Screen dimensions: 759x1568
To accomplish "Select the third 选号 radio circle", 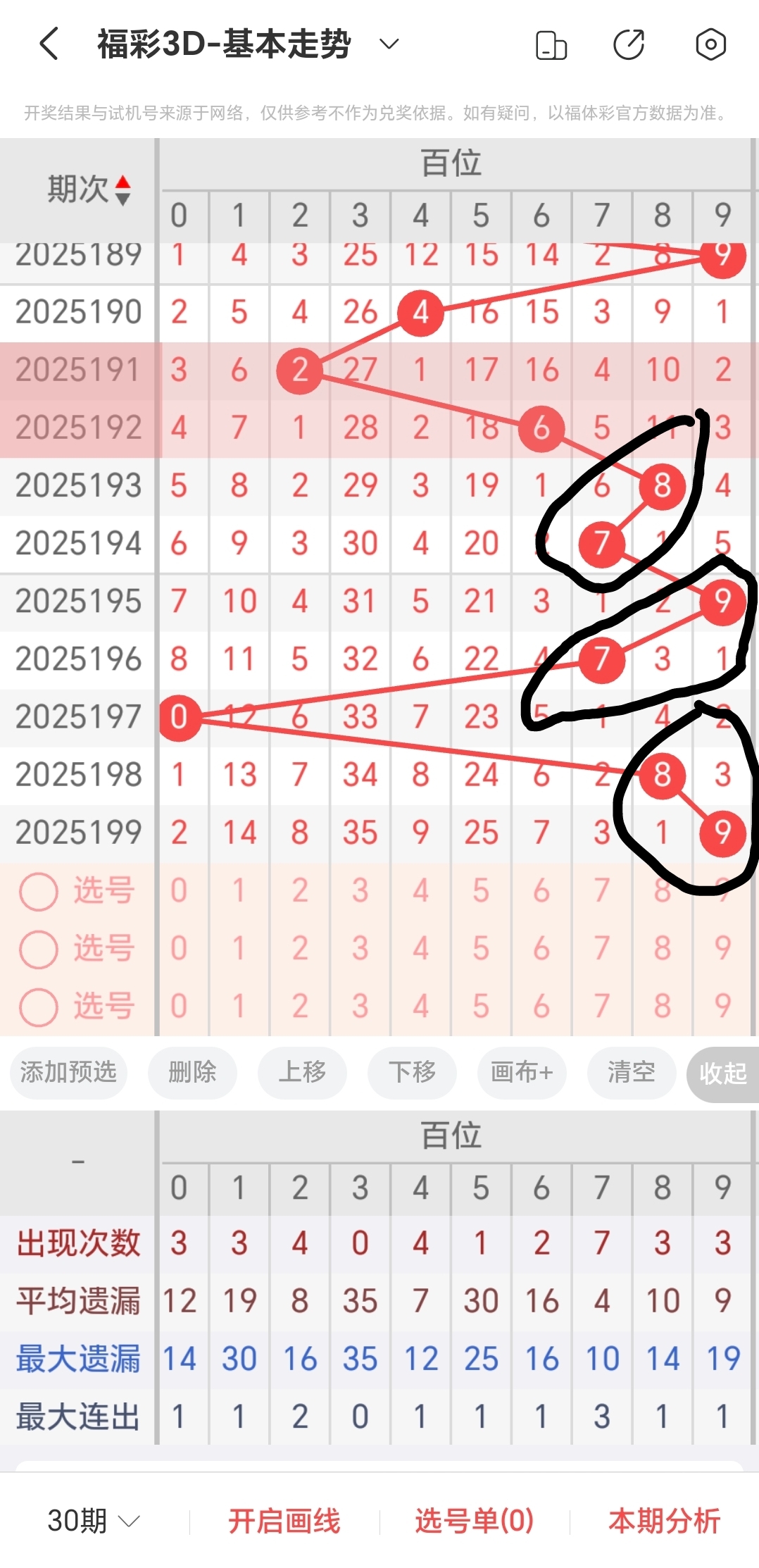I will click(x=39, y=1006).
